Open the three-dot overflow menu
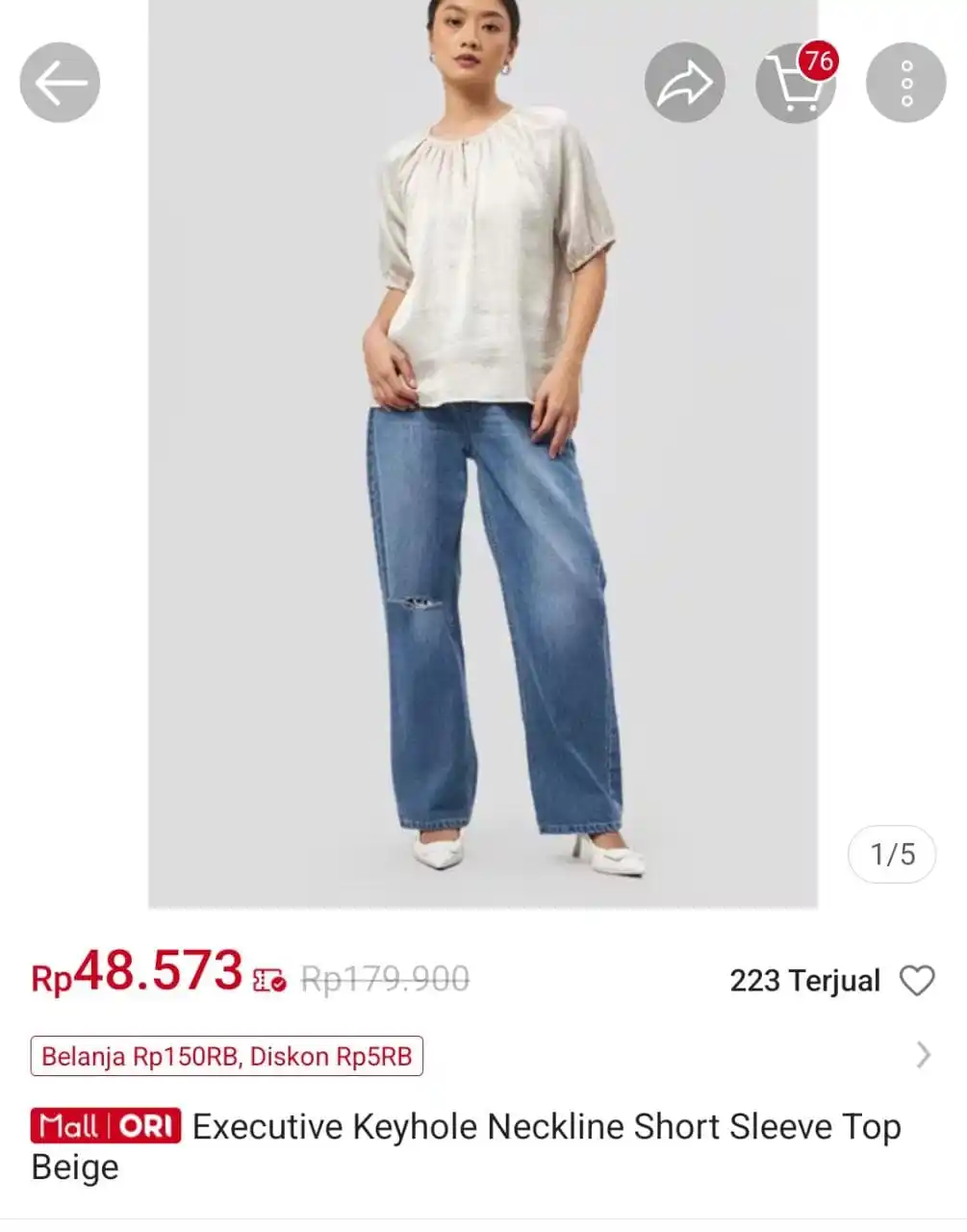967x1232 pixels. tap(905, 83)
